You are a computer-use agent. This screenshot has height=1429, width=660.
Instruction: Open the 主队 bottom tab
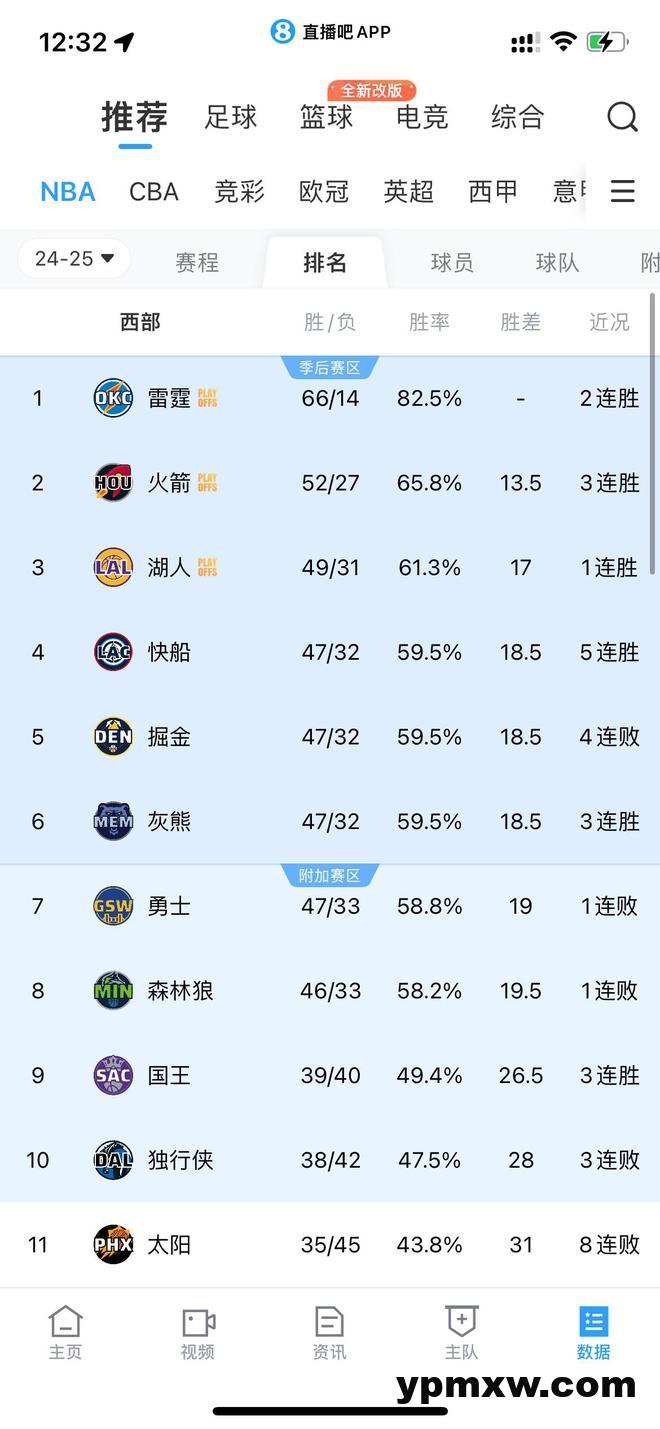point(461,1333)
